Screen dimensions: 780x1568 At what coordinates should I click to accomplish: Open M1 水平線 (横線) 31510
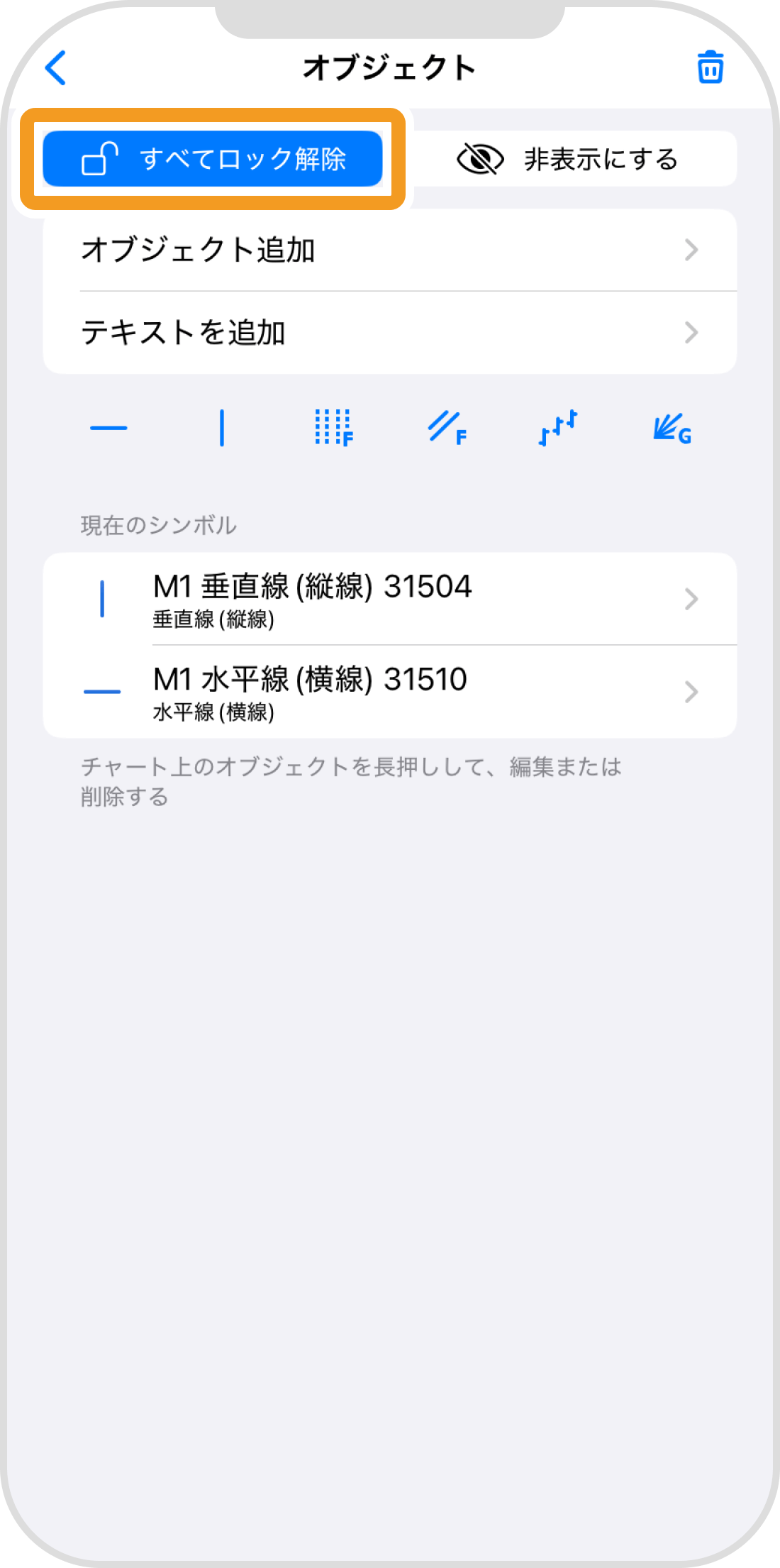390,692
